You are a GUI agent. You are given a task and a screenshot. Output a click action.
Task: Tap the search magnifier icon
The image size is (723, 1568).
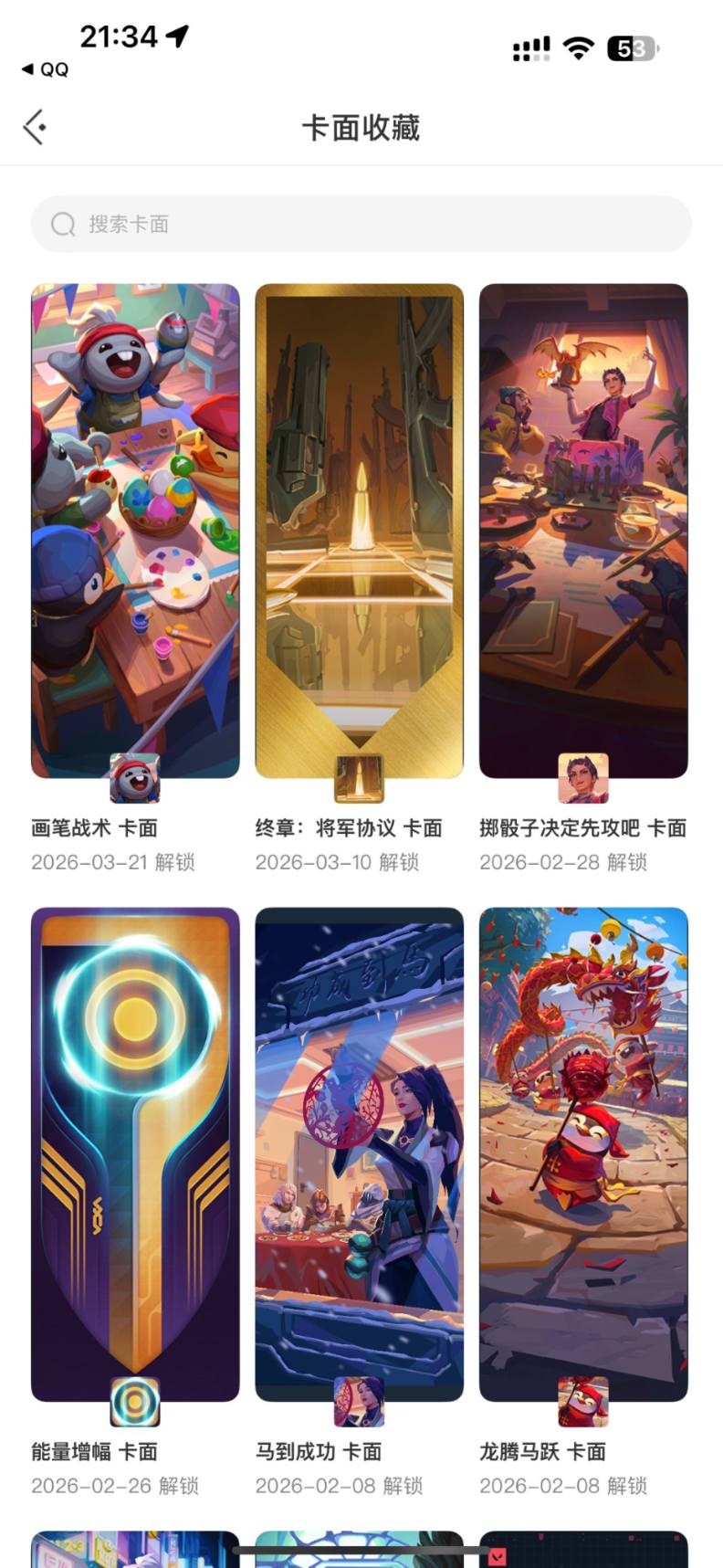[x=61, y=224]
